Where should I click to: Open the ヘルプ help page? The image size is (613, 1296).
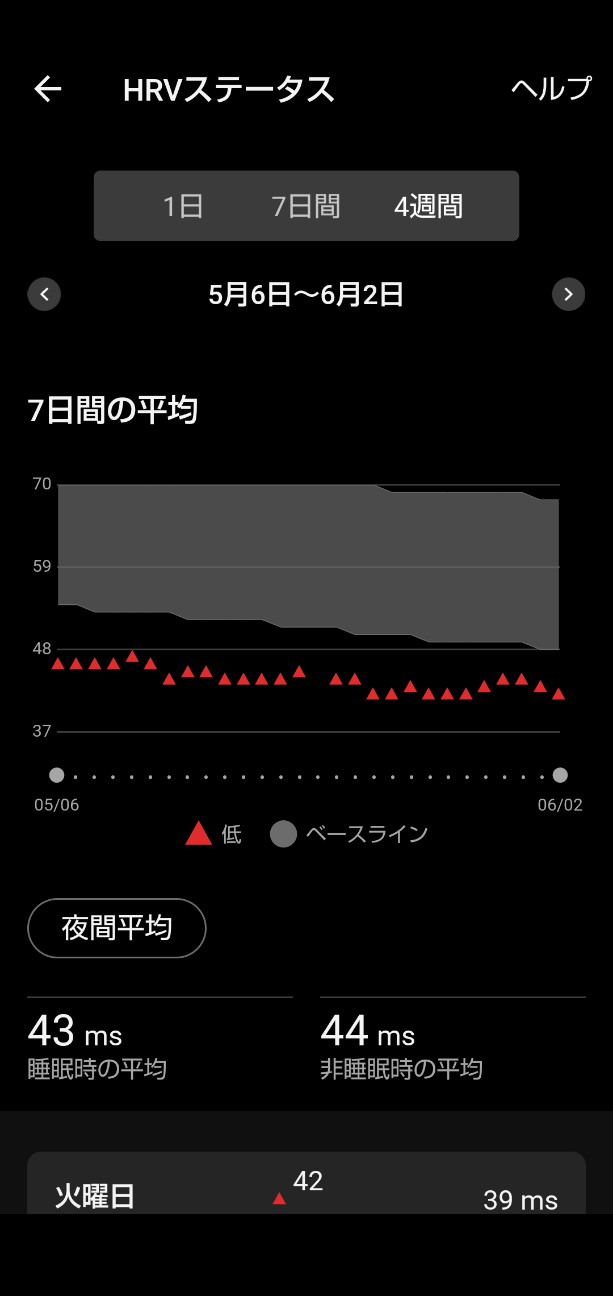click(x=551, y=88)
